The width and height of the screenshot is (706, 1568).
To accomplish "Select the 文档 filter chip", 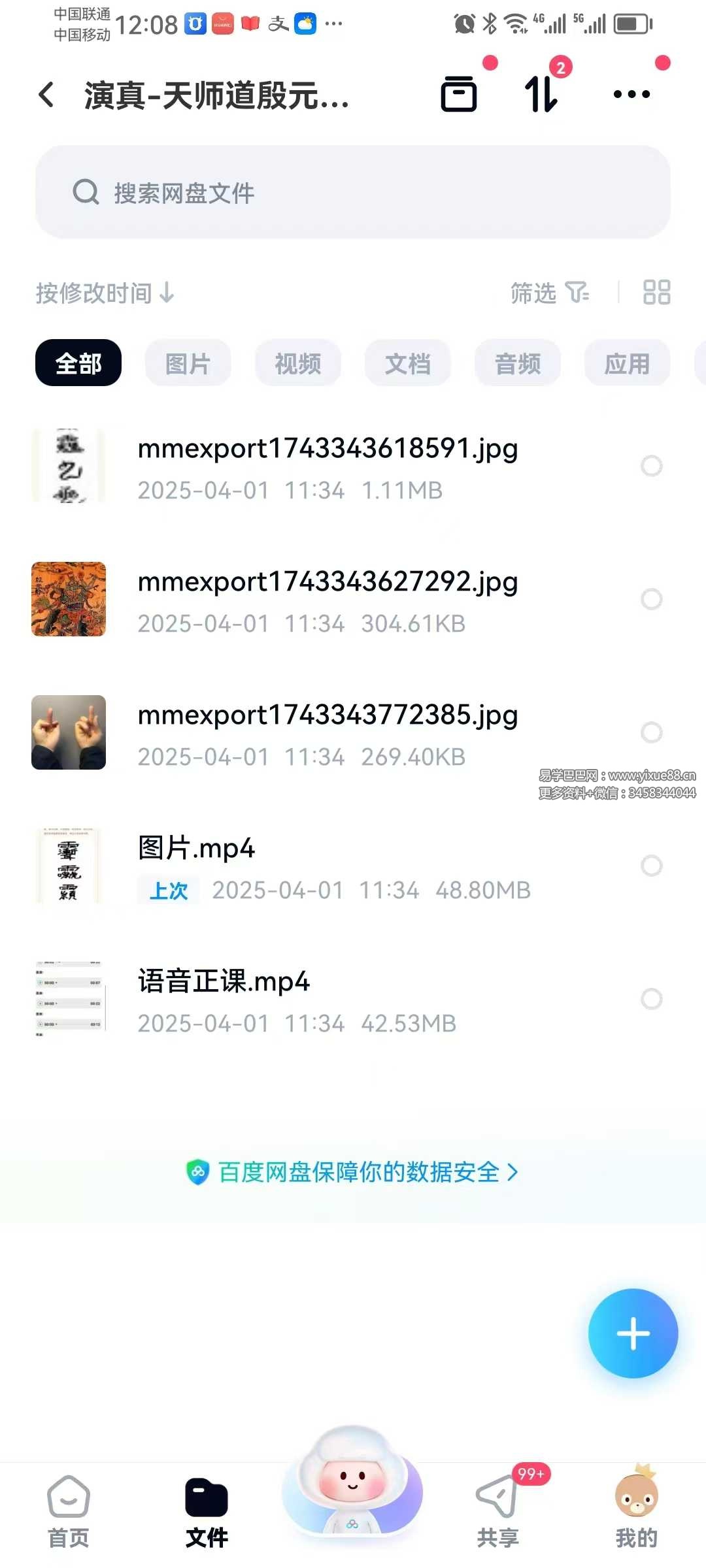I will point(407,363).
